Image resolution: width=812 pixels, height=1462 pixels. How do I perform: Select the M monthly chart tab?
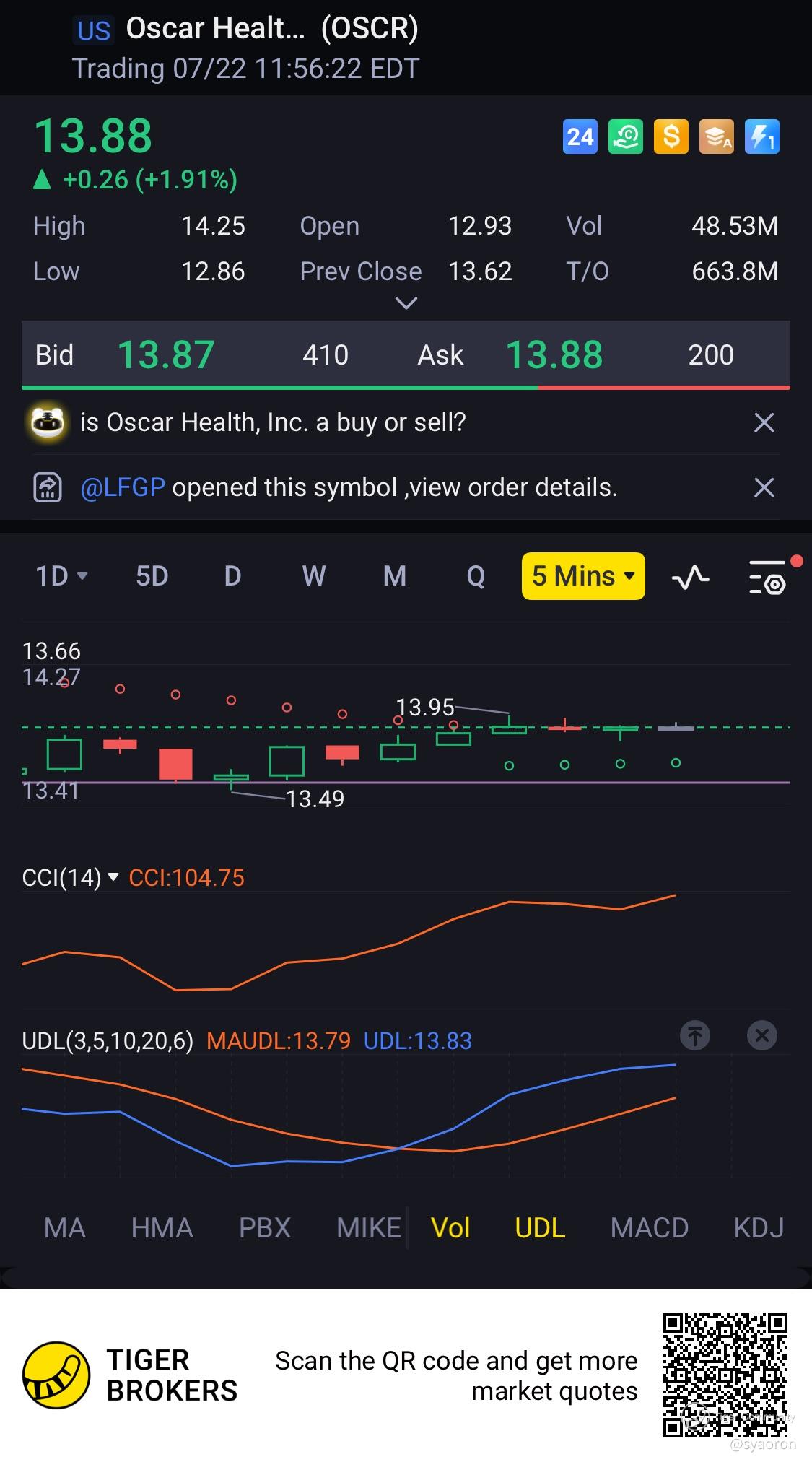point(394,576)
